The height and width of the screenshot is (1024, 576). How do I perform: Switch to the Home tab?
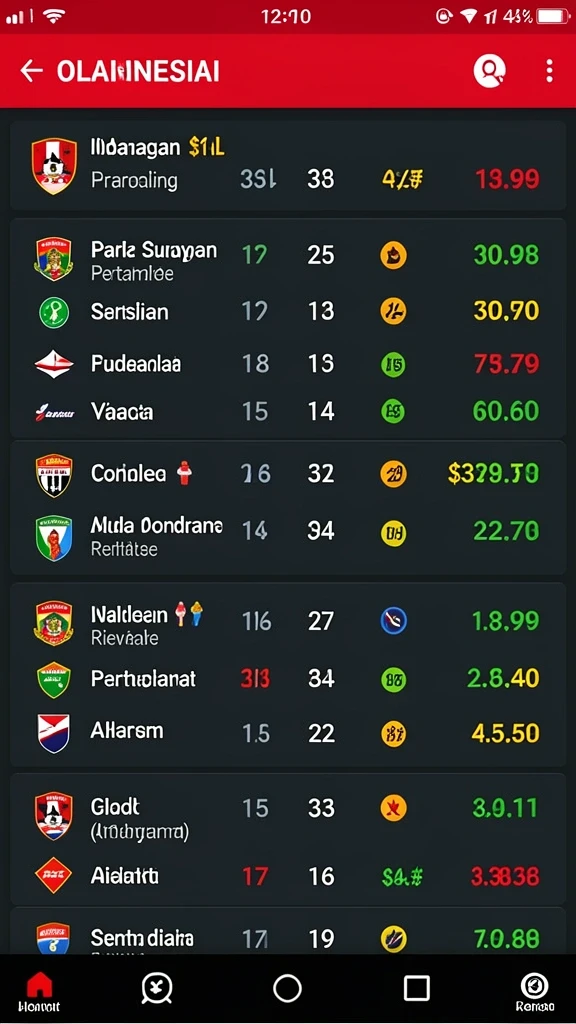point(40,990)
